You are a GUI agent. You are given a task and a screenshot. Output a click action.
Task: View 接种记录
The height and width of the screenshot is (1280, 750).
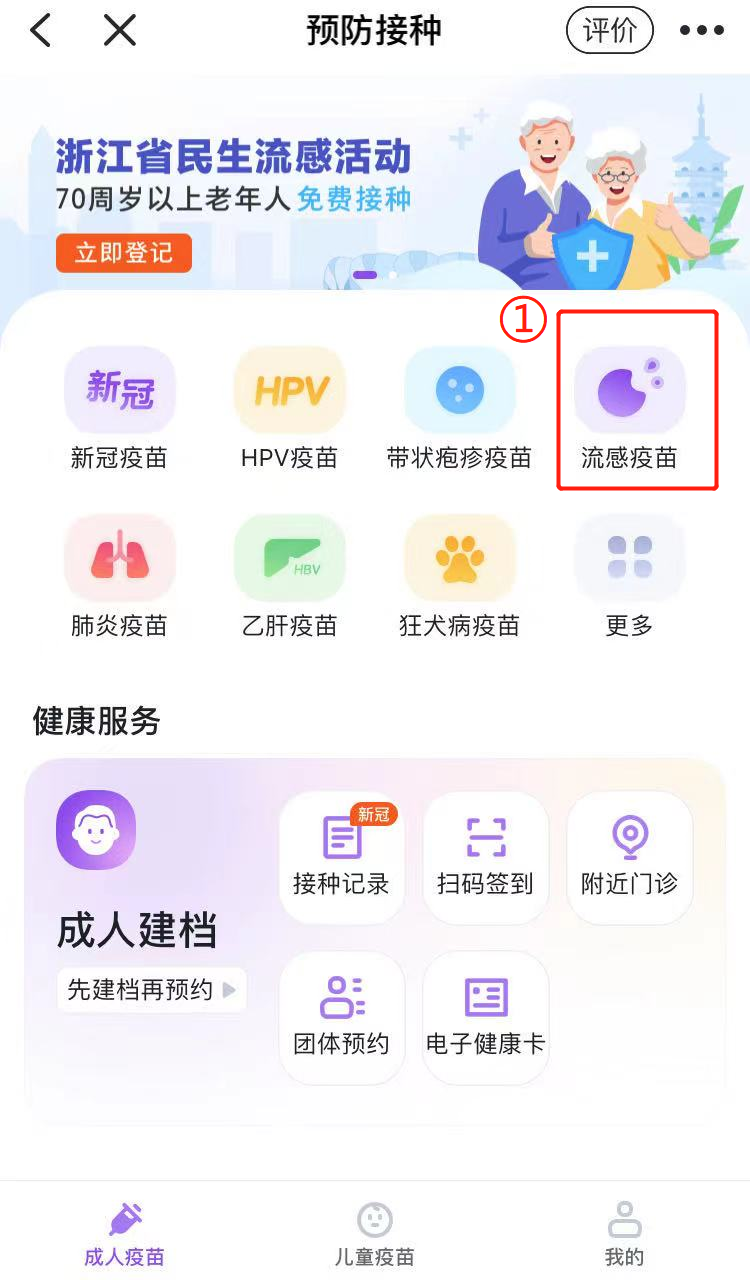pyautogui.click(x=341, y=857)
